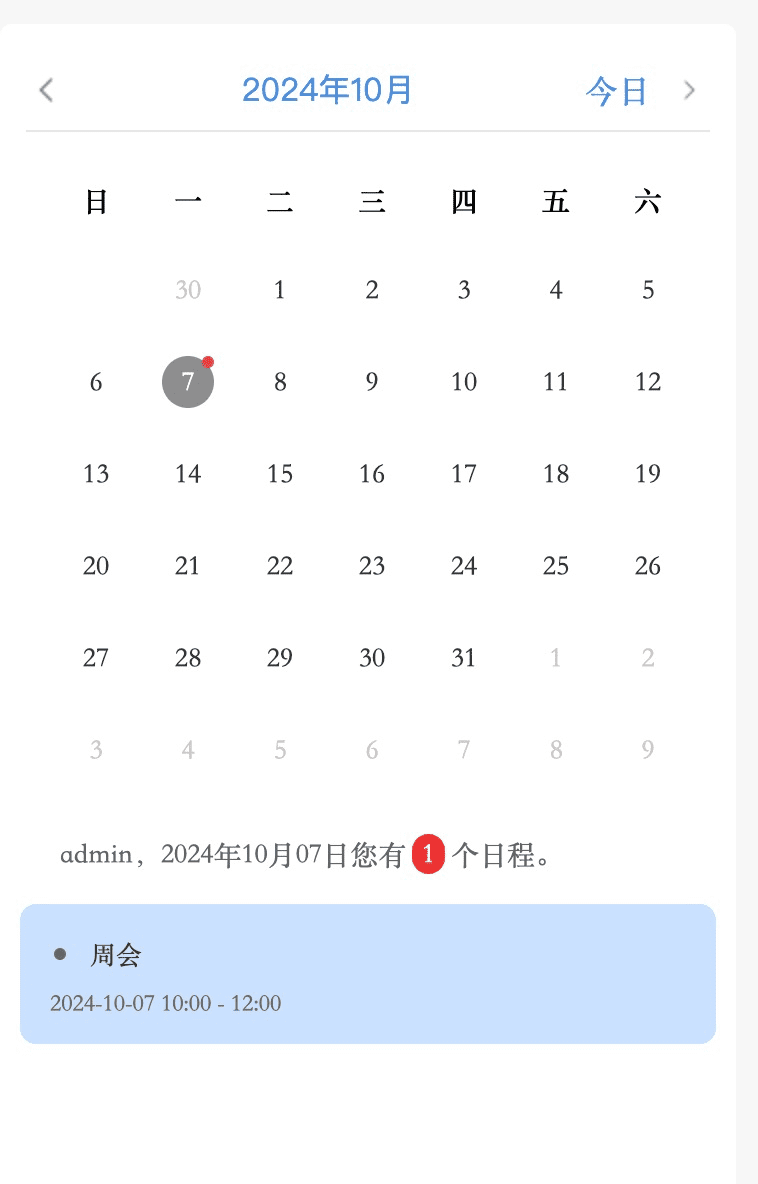Open the 2024年10月 title header
The image size is (758, 1184).
point(328,90)
